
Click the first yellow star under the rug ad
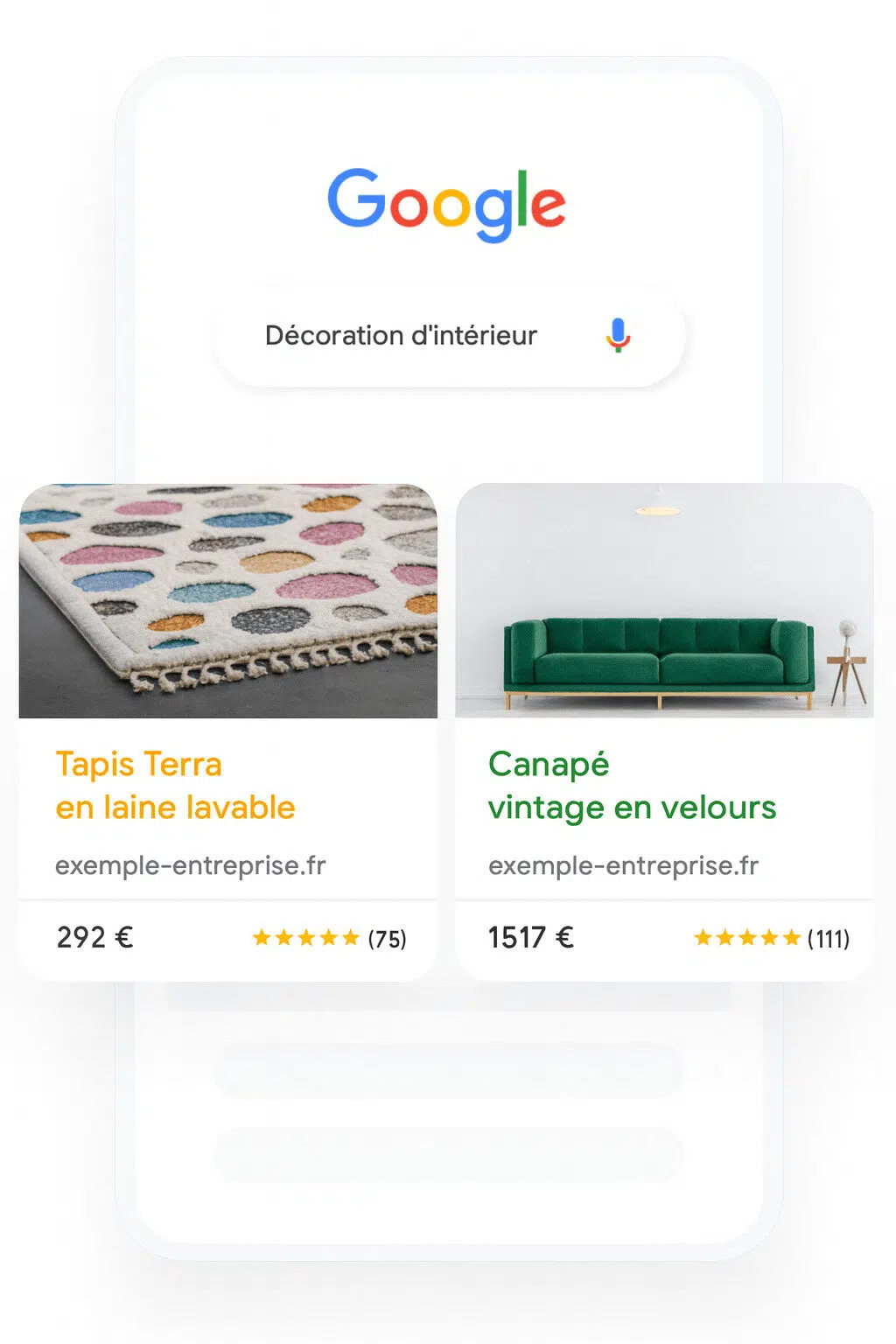click(261, 937)
